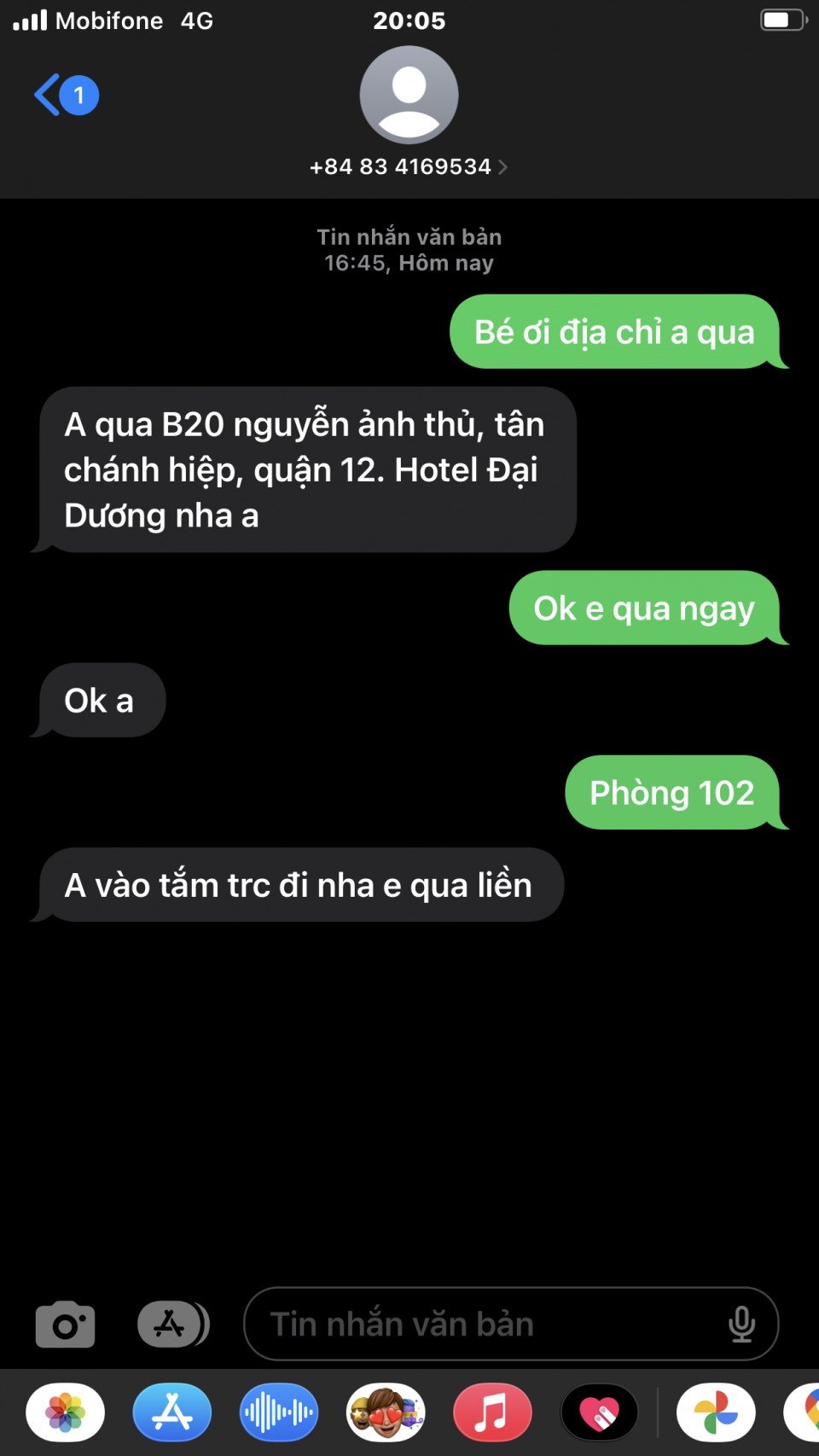Open the camera to attach a photo
Screen dimensions: 819x1456
point(66,1325)
